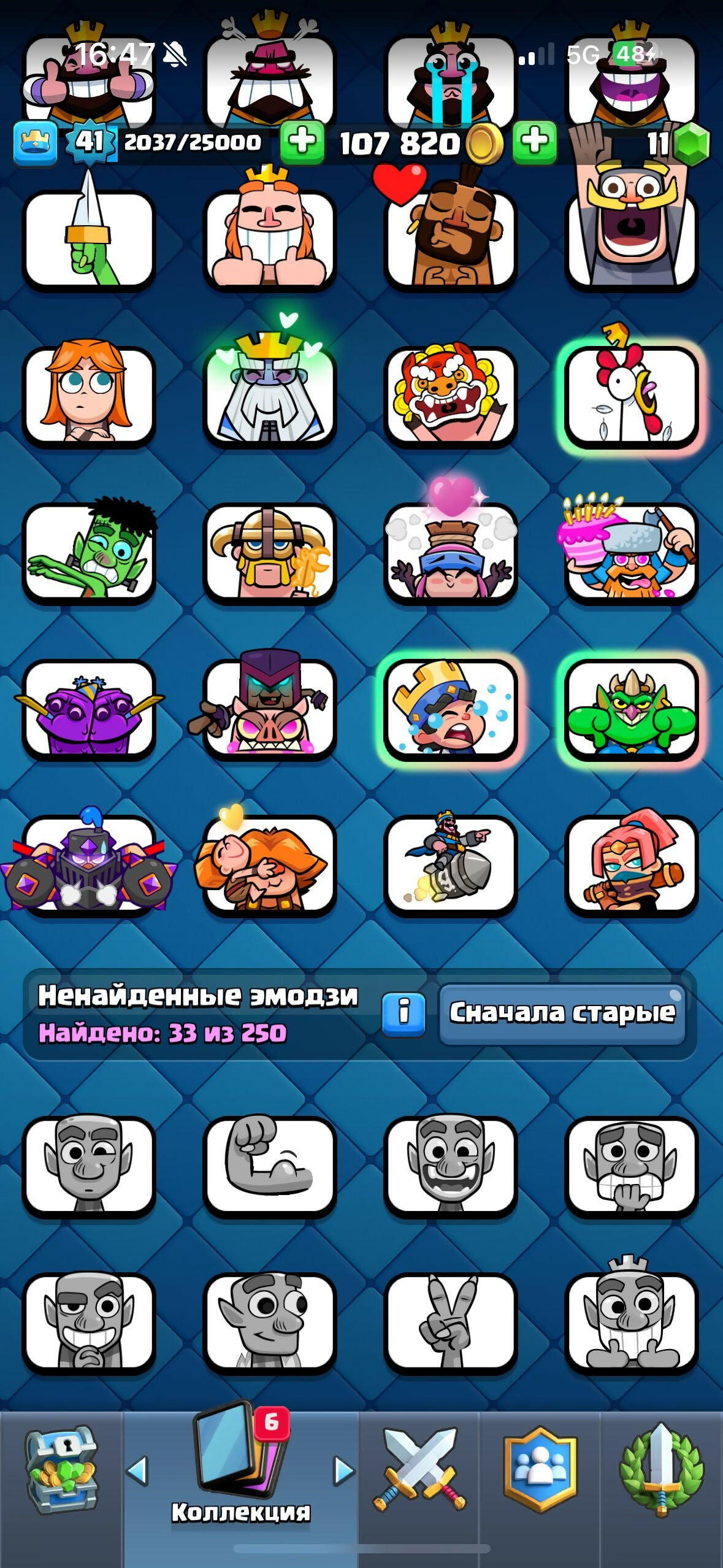Open the clan shield tab
This screenshot has width=723, height=1568.
(x=540, y=1472)
